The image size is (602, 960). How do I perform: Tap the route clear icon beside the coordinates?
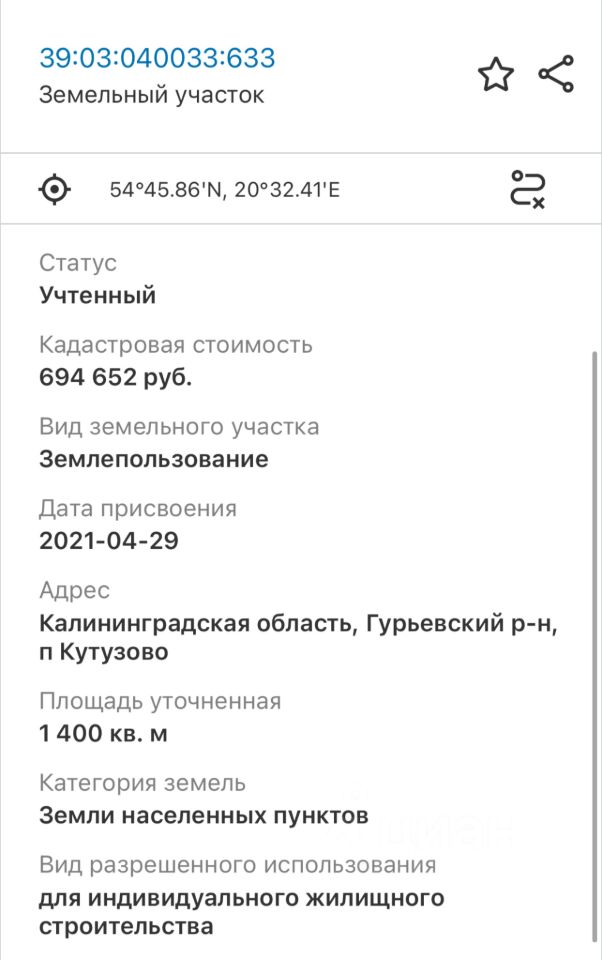tap(528, 188)
